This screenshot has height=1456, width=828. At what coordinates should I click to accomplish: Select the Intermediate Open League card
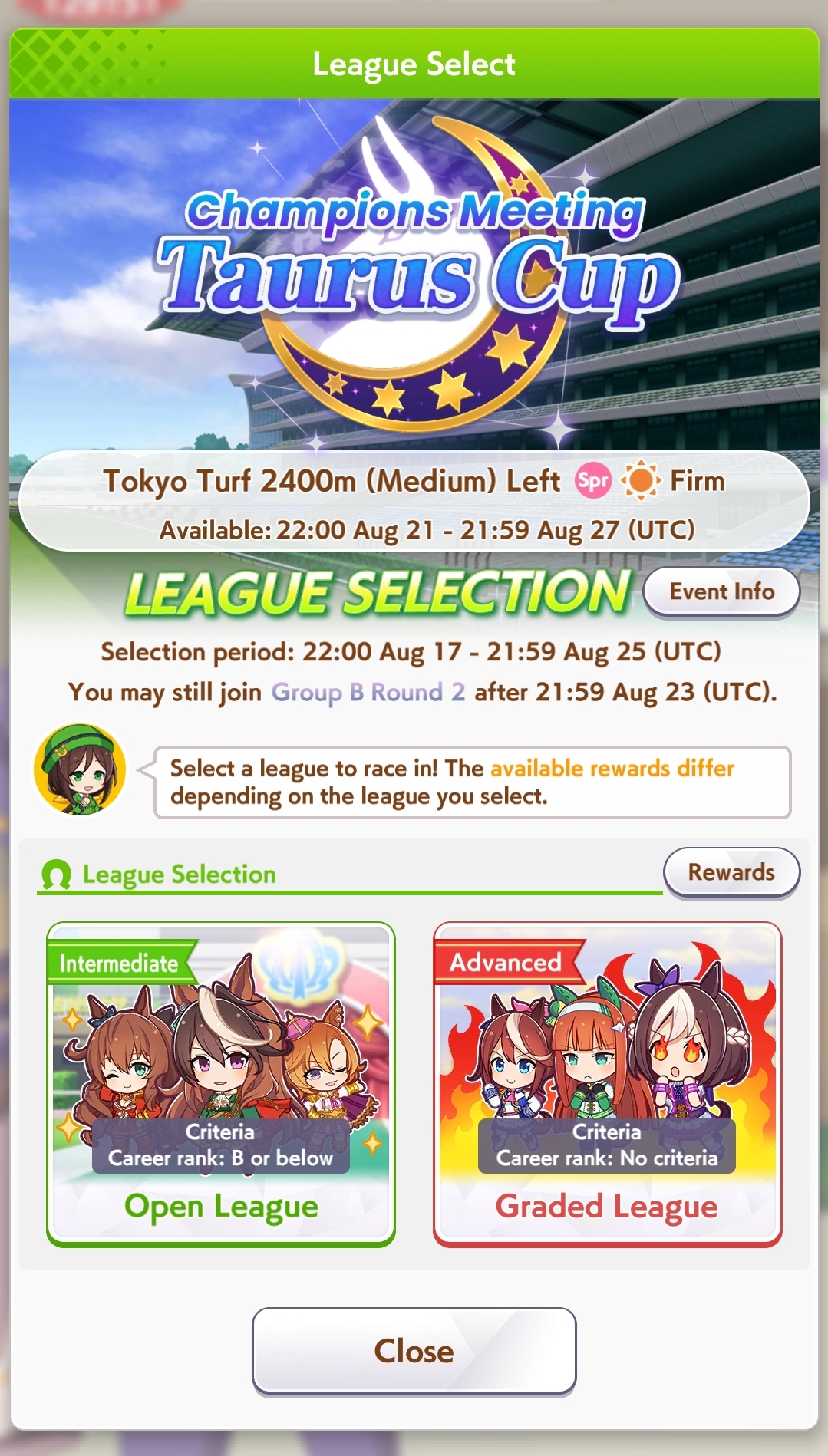(221, 1083)
